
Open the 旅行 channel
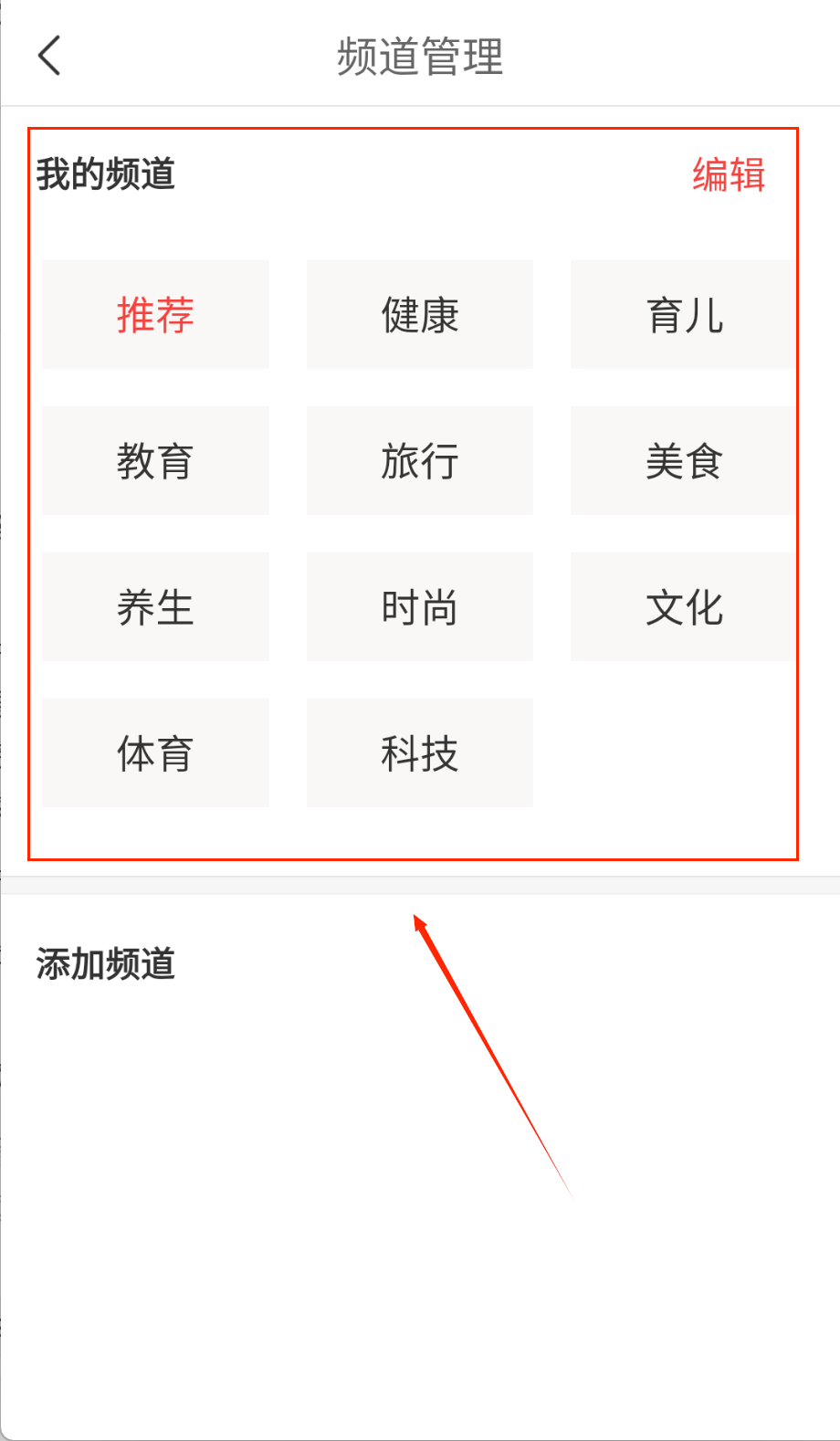pyautogui.click(x=419, y=460)
